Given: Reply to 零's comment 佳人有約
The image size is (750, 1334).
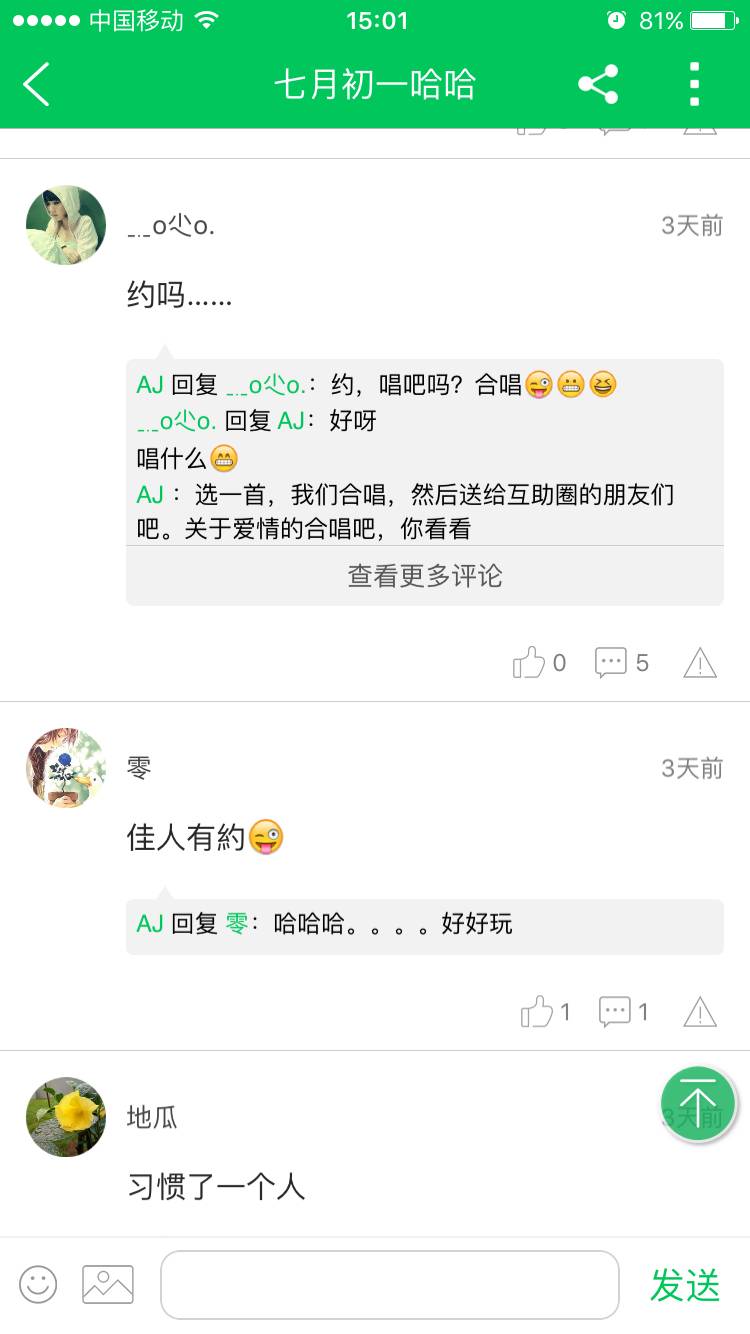Looking at the screenshot, I should click(x=615, y=1012).
